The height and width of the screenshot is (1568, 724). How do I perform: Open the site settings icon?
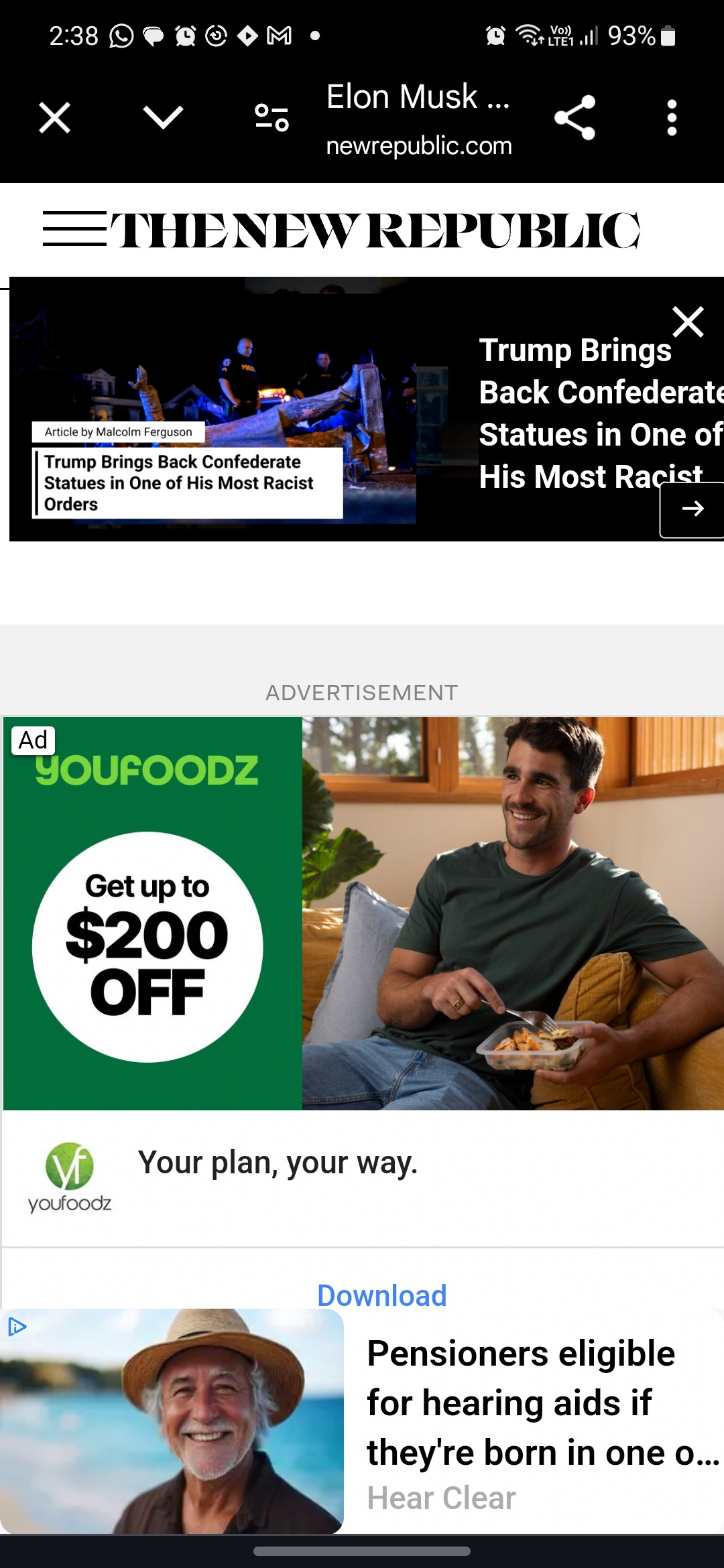coord(271,118)
